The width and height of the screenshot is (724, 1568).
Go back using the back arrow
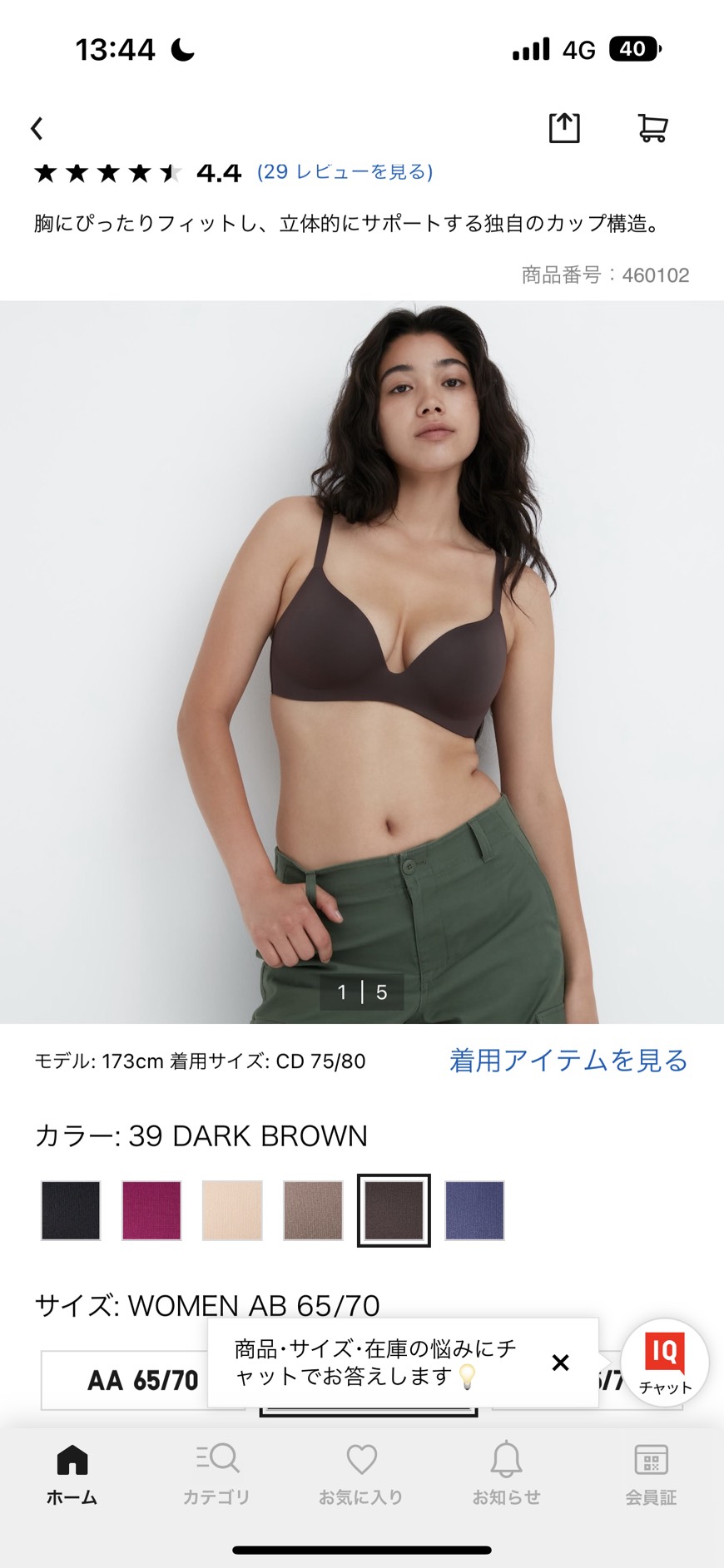tap(37, 128)
